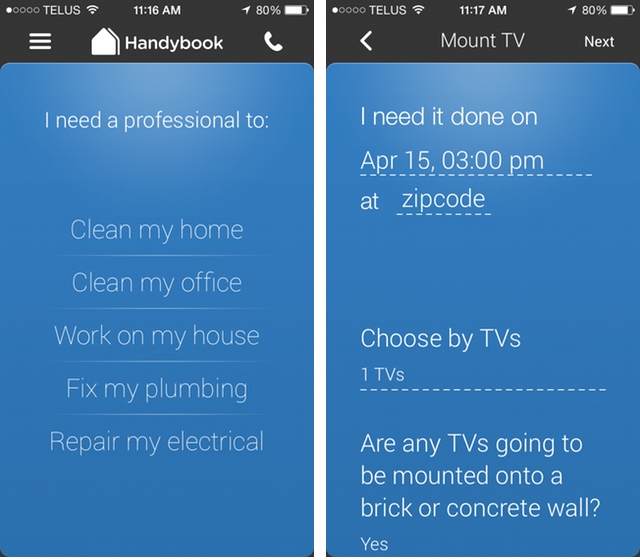Pick Fix my plumbing
640x560 pixels.
pyautogui.click(x=157, y=389)
